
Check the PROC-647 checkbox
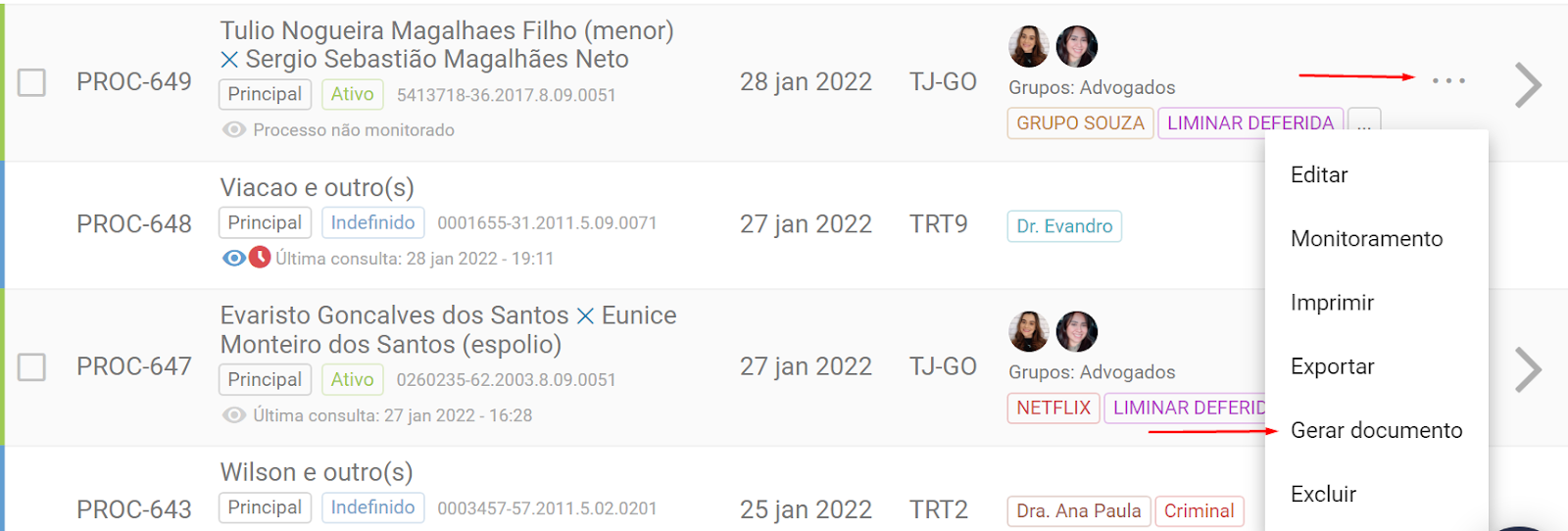(x=32, y=367)
